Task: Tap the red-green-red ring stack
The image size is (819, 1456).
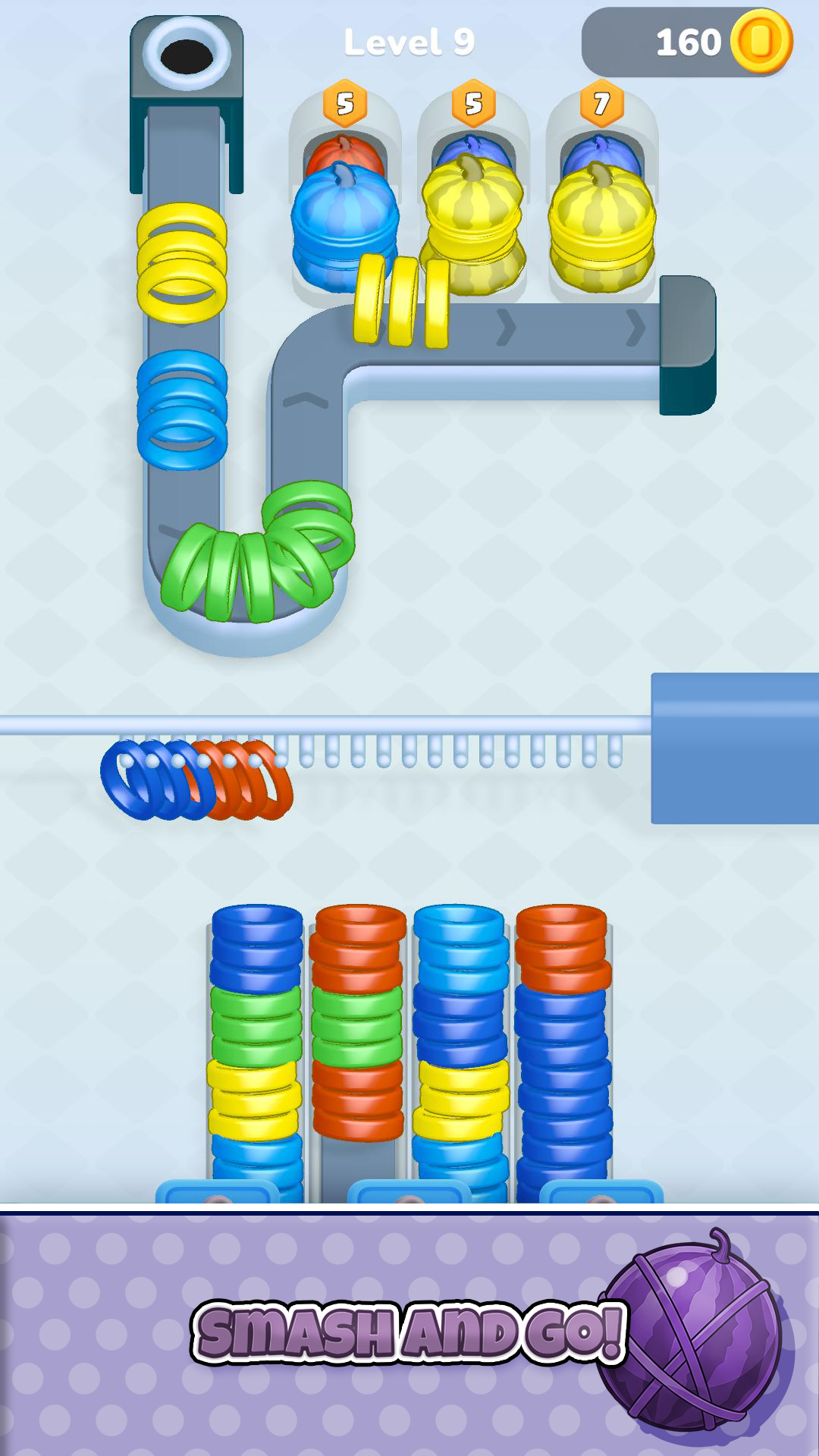Action: coord(358,1024)
